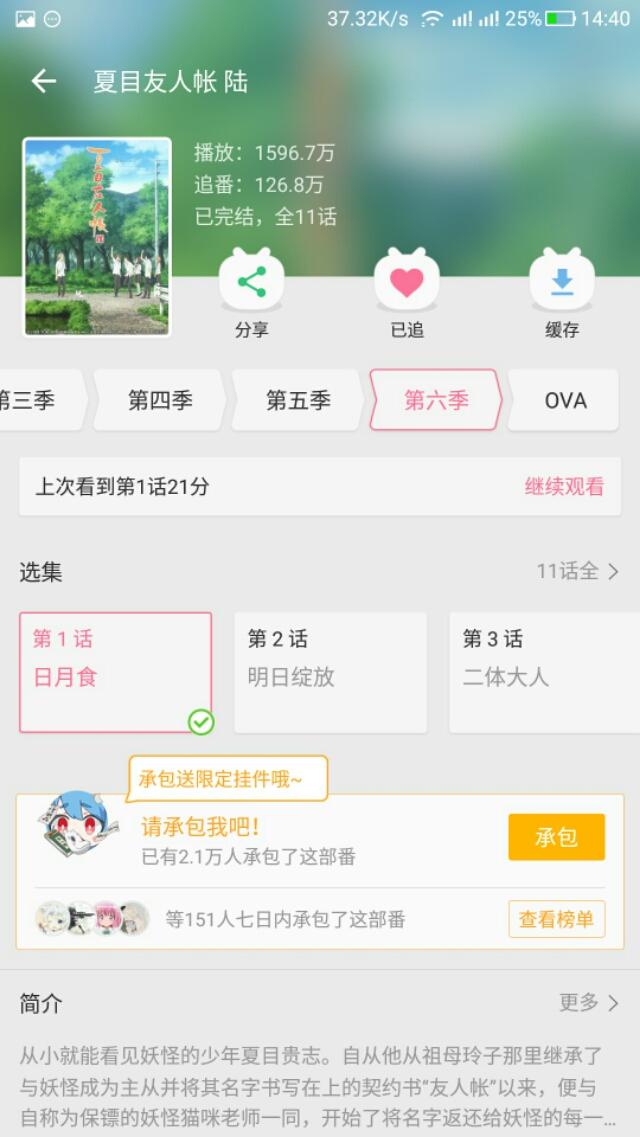
Task: Download episodes with 缓存
Action: point(561,283)
